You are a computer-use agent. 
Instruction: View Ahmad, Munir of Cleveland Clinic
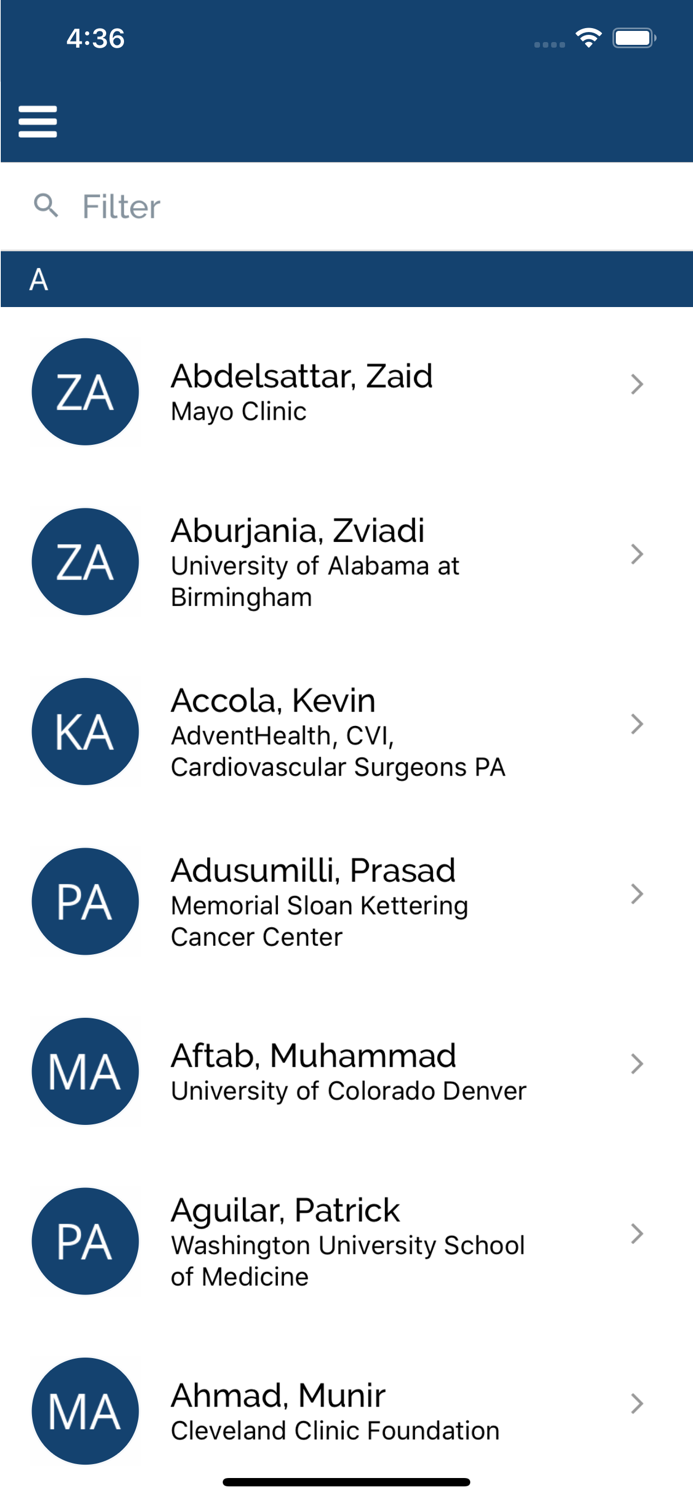tap(346, 1410)
